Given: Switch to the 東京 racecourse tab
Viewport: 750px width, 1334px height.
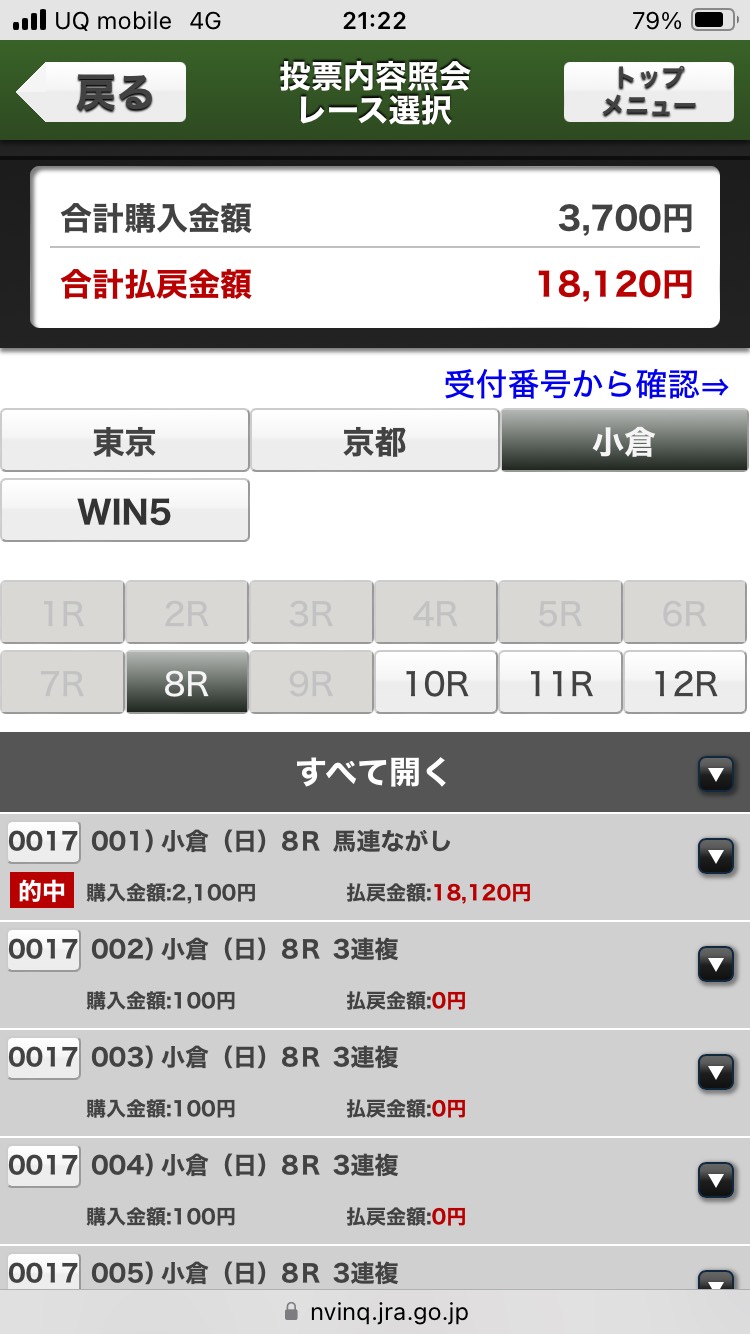Looking at the screenshot, I should (x=124, y=441).
